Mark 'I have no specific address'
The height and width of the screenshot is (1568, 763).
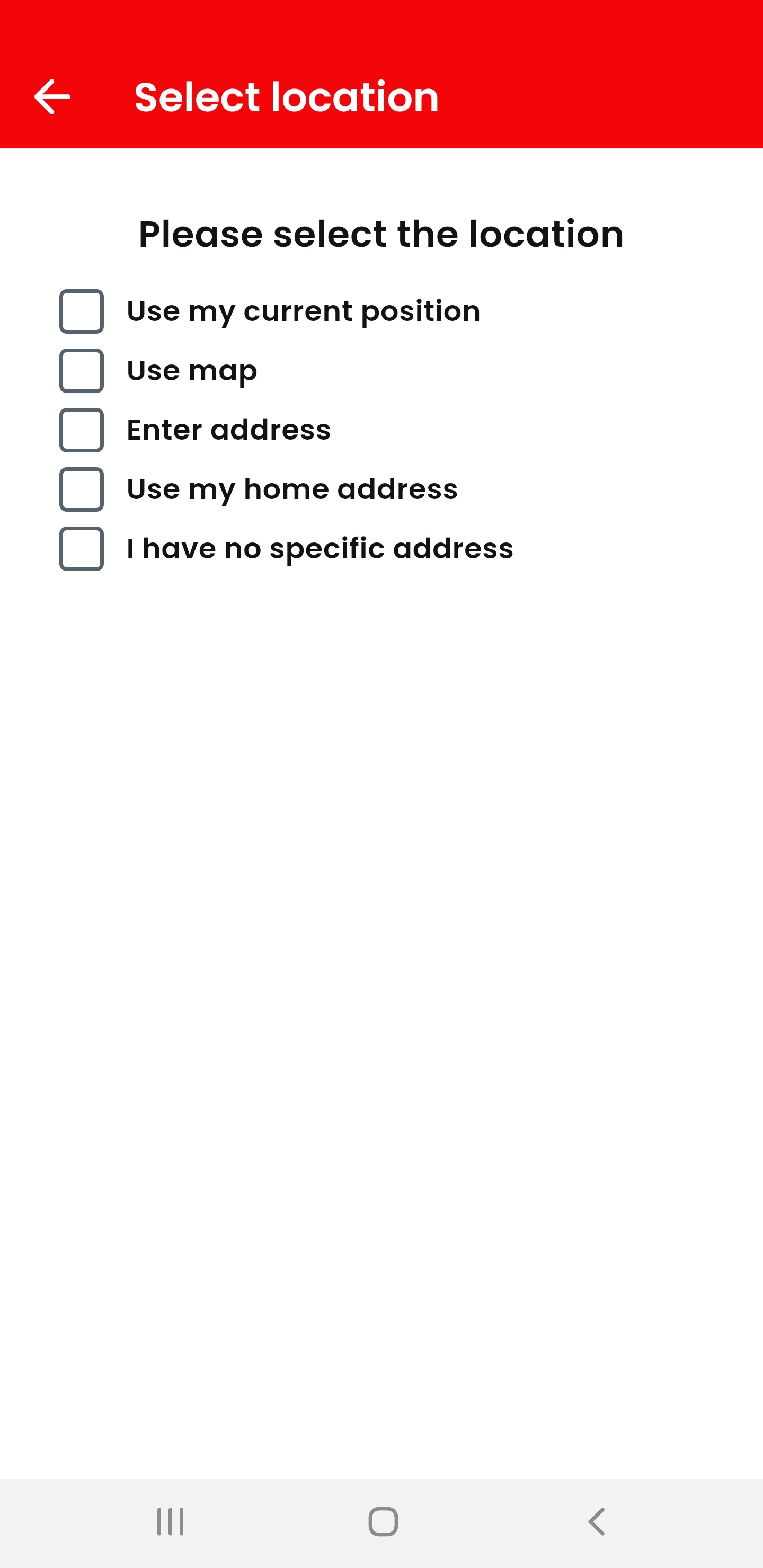point(82,549)
